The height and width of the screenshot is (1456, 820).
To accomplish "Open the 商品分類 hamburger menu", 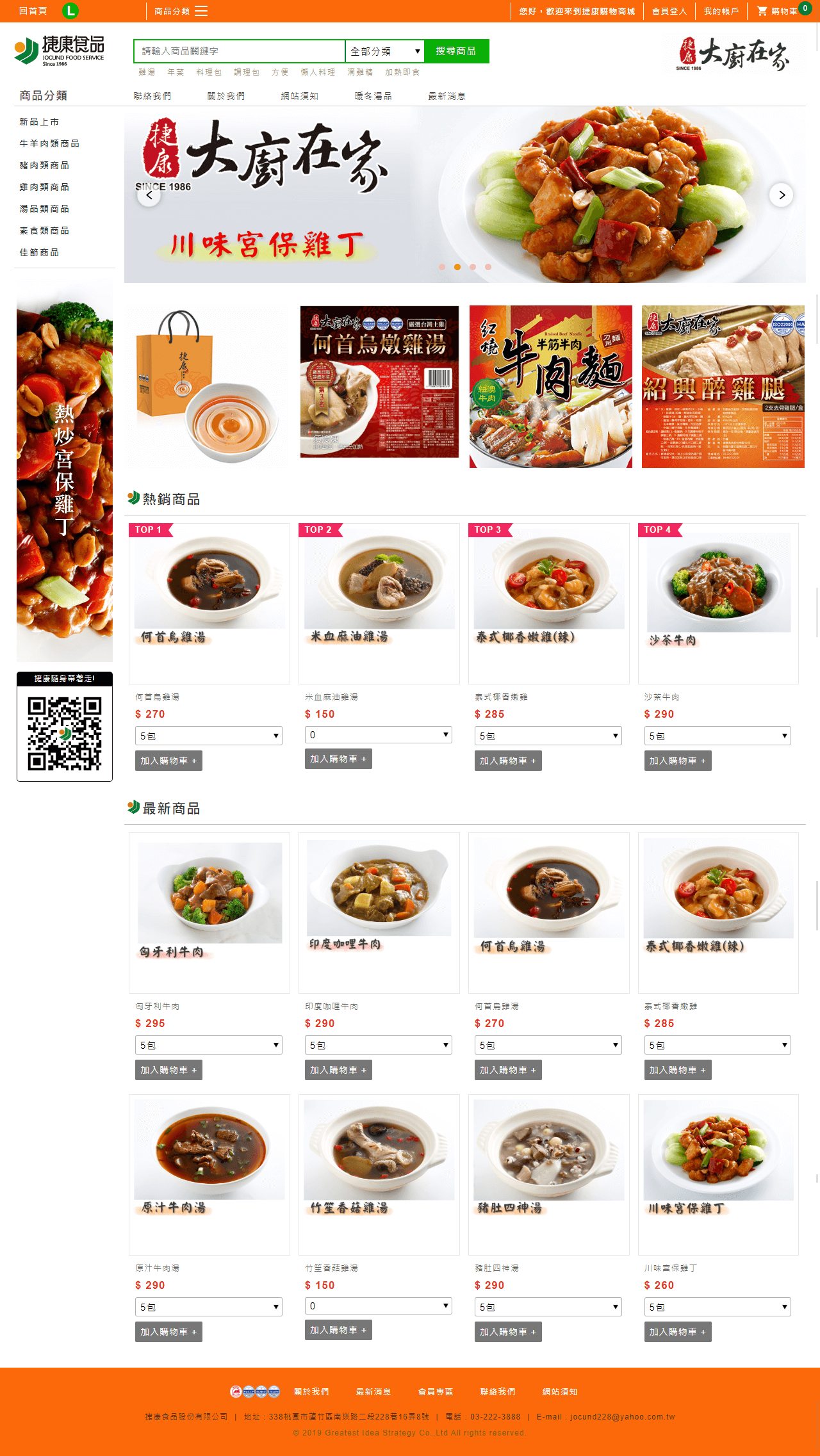I will click(201, 11).
